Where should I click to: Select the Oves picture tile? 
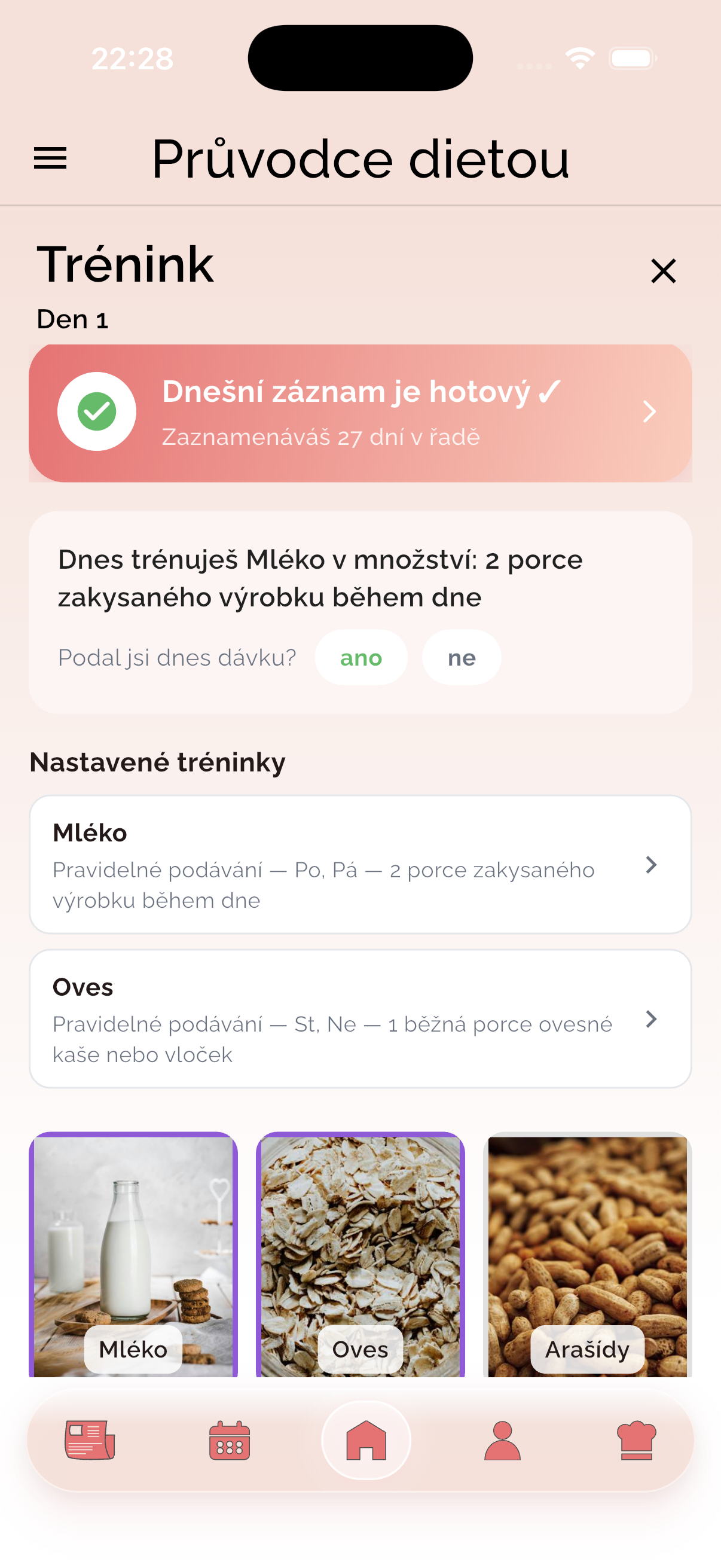tap(360, 1255)
